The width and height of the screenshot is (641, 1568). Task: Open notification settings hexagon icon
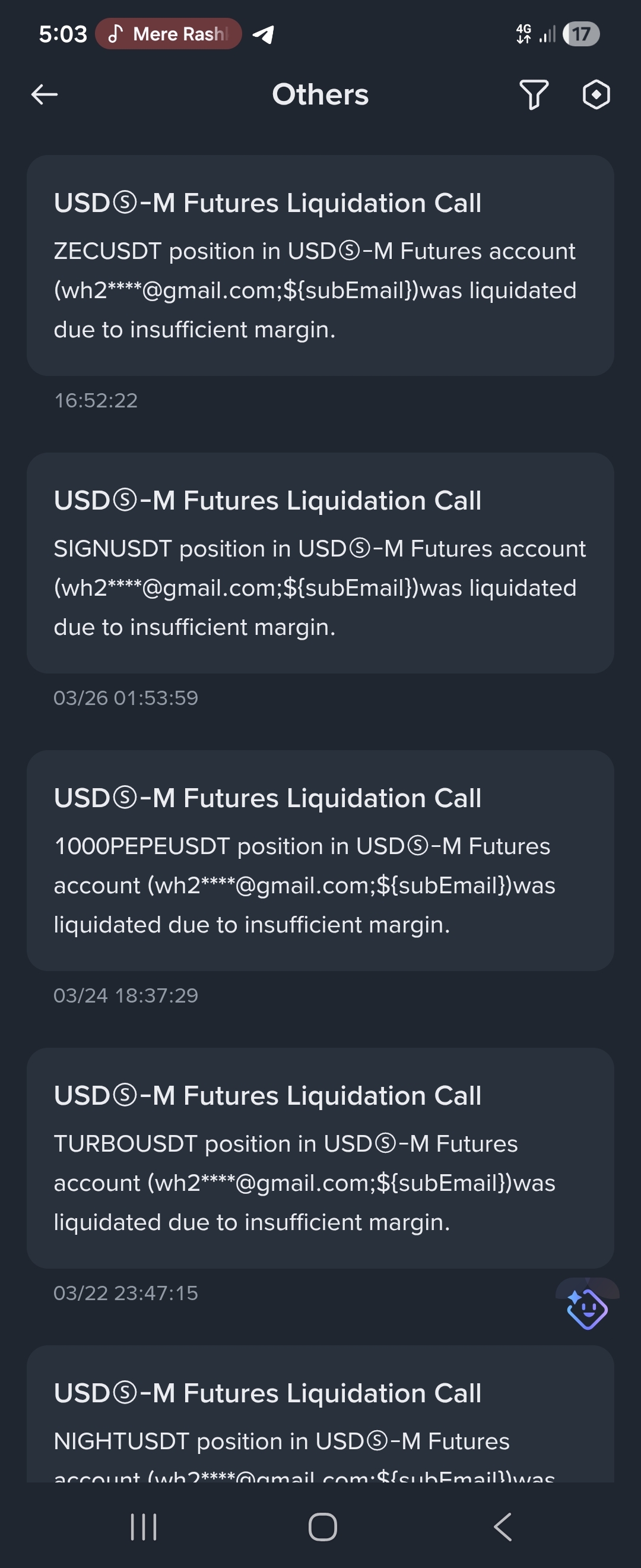596,94
